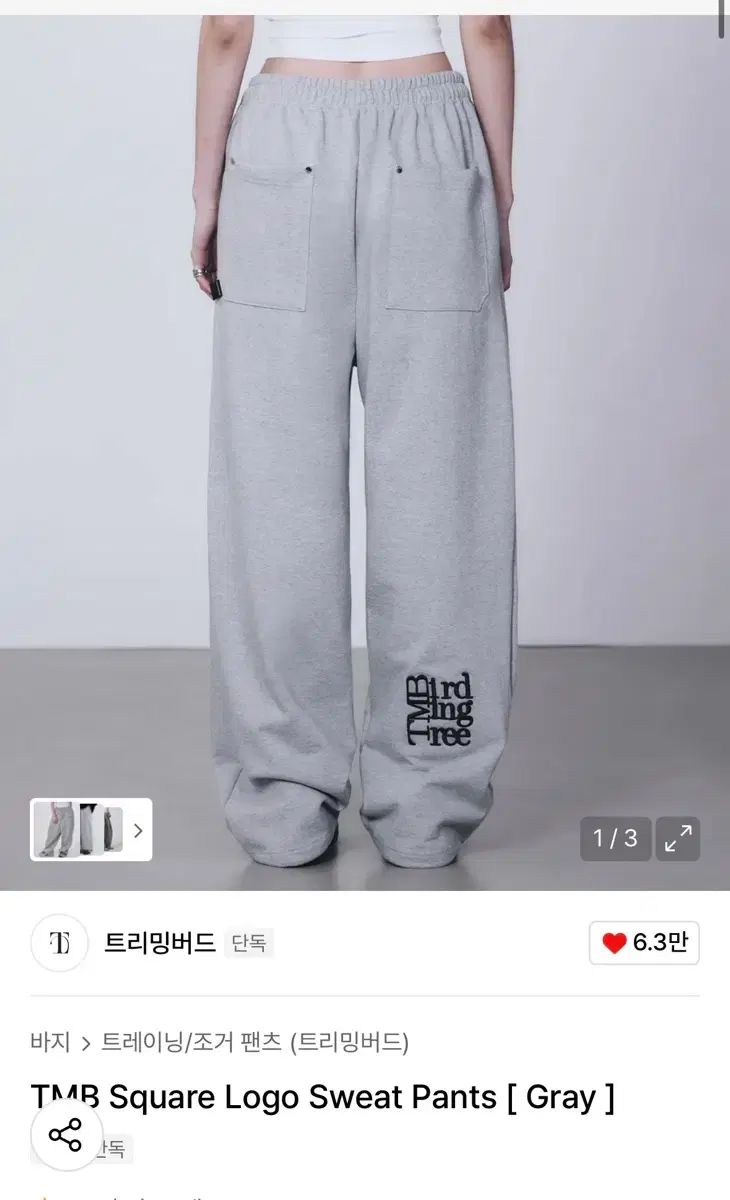
Task: Share this product
Action: [x=66, y=1135]
